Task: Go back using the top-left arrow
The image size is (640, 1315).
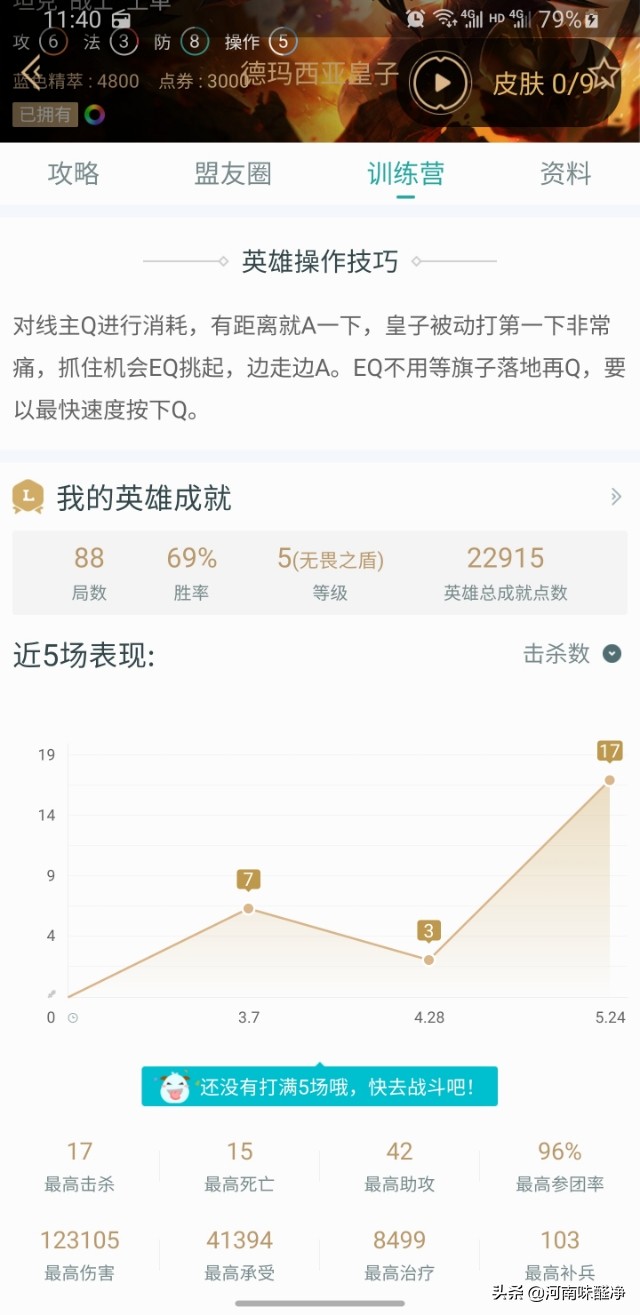Action: point(30,72)
